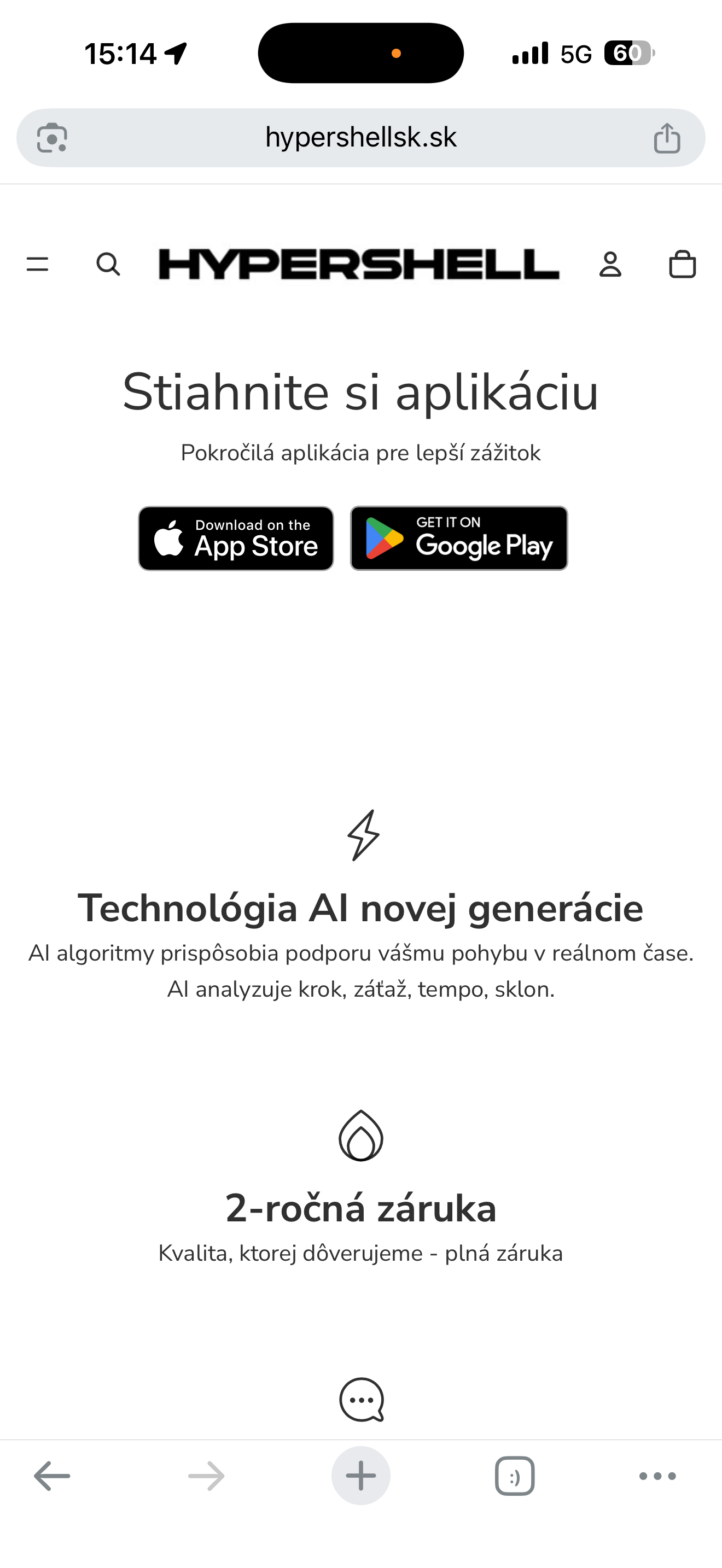Tap the hypershellsk.sk address bar
The image size is (722, 1568).
tap(360, 138)
